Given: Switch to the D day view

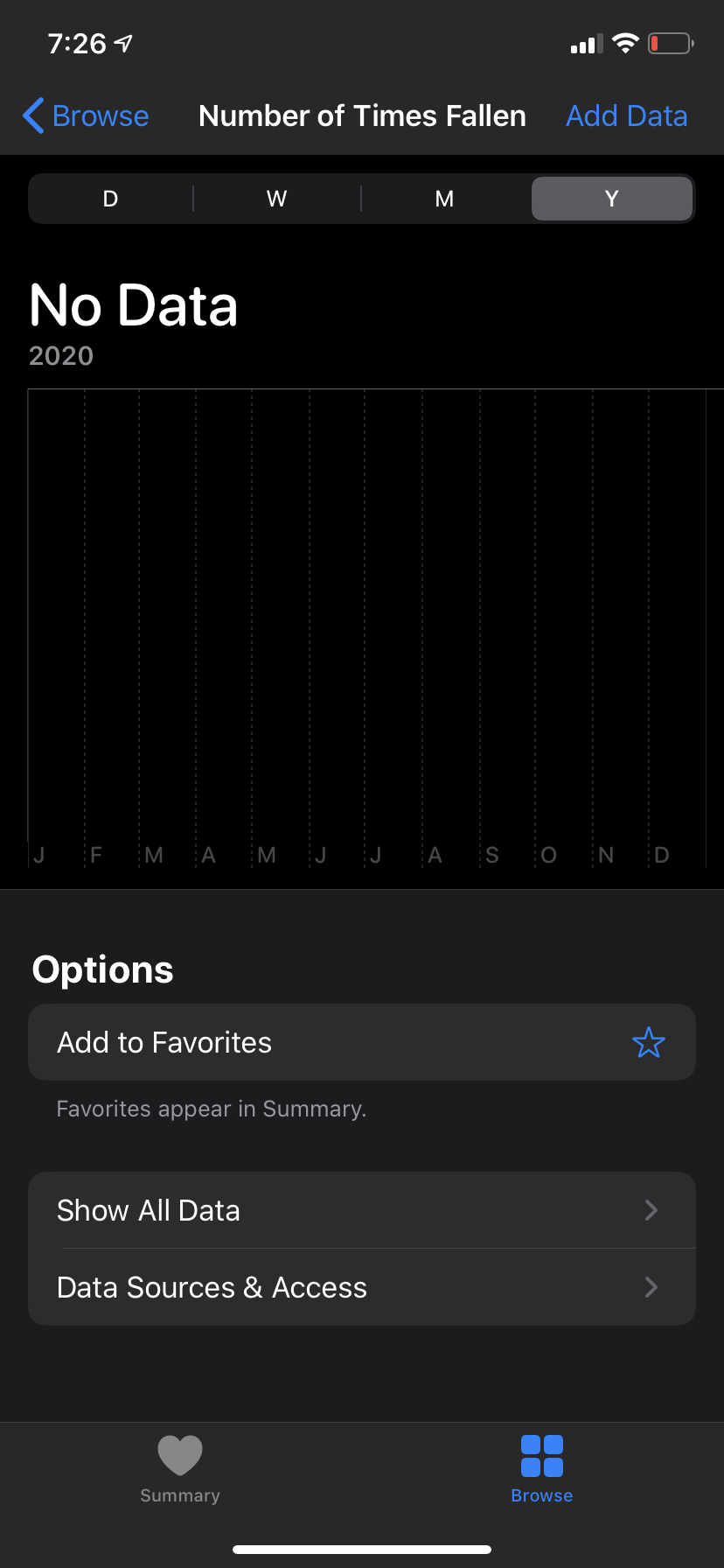Looking at the screenshot, I should point(110,199).
